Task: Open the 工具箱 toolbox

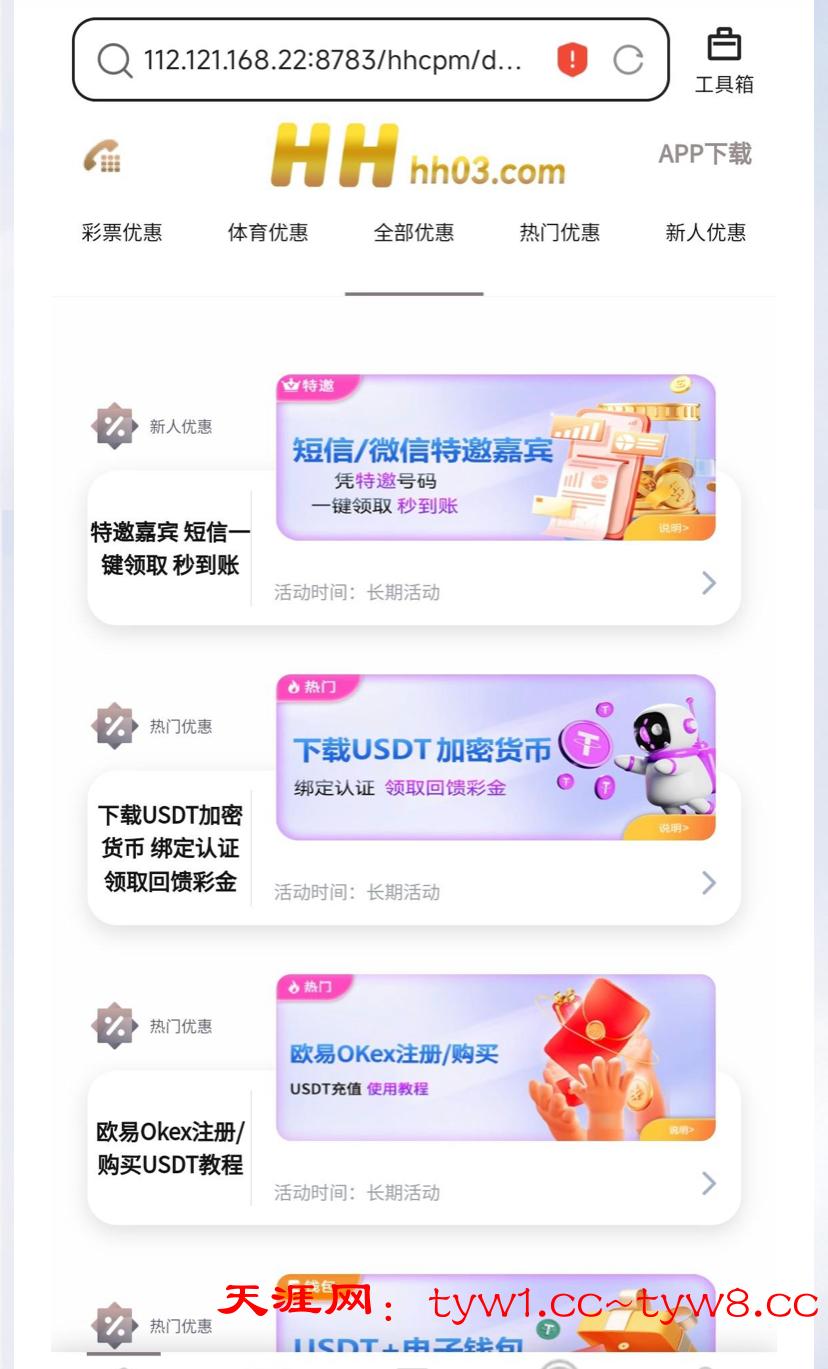Action: [x=724, y=60]
